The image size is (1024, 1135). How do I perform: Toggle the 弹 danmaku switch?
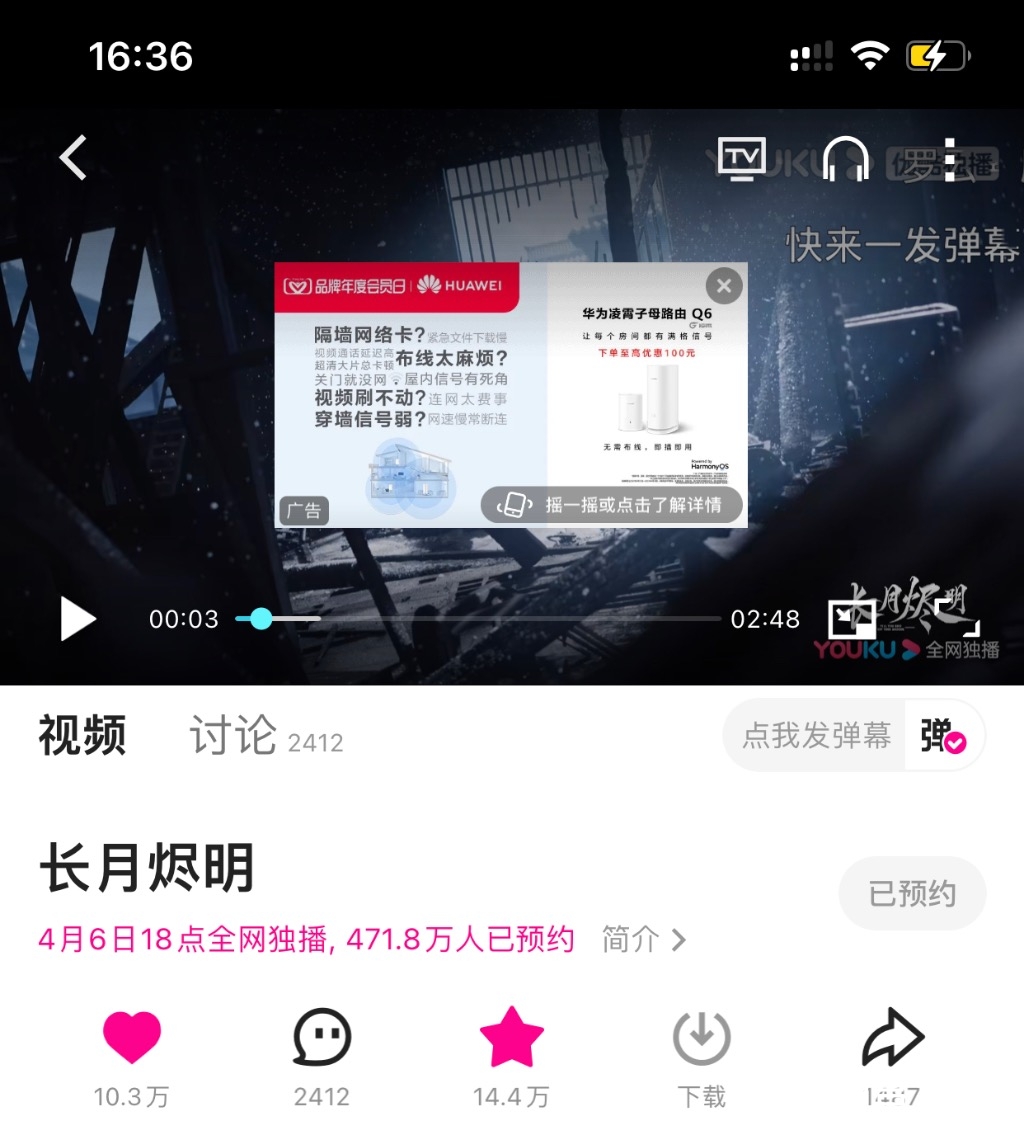coord(943,736)
